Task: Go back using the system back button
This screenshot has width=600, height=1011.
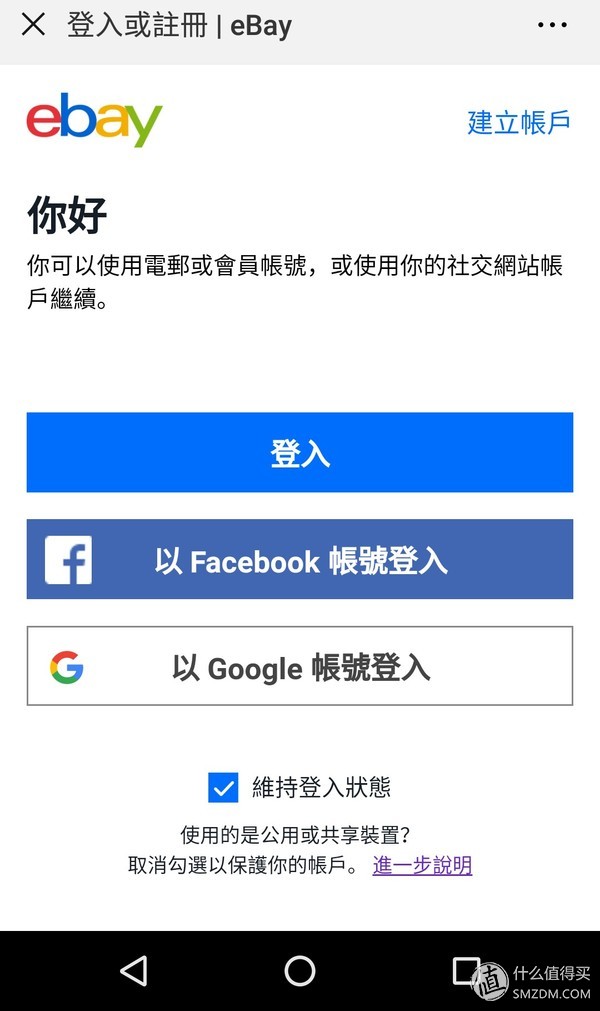Action: coord(133,970)
